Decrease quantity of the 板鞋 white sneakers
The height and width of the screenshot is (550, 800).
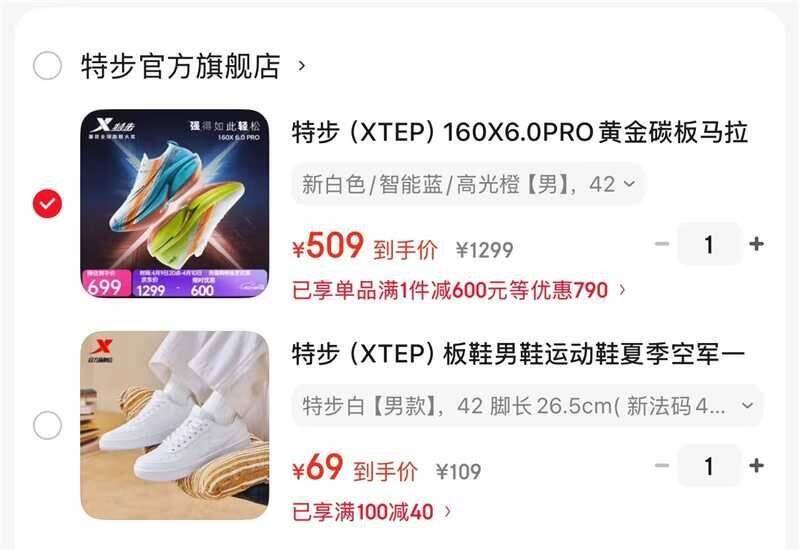tap(662, 466)
